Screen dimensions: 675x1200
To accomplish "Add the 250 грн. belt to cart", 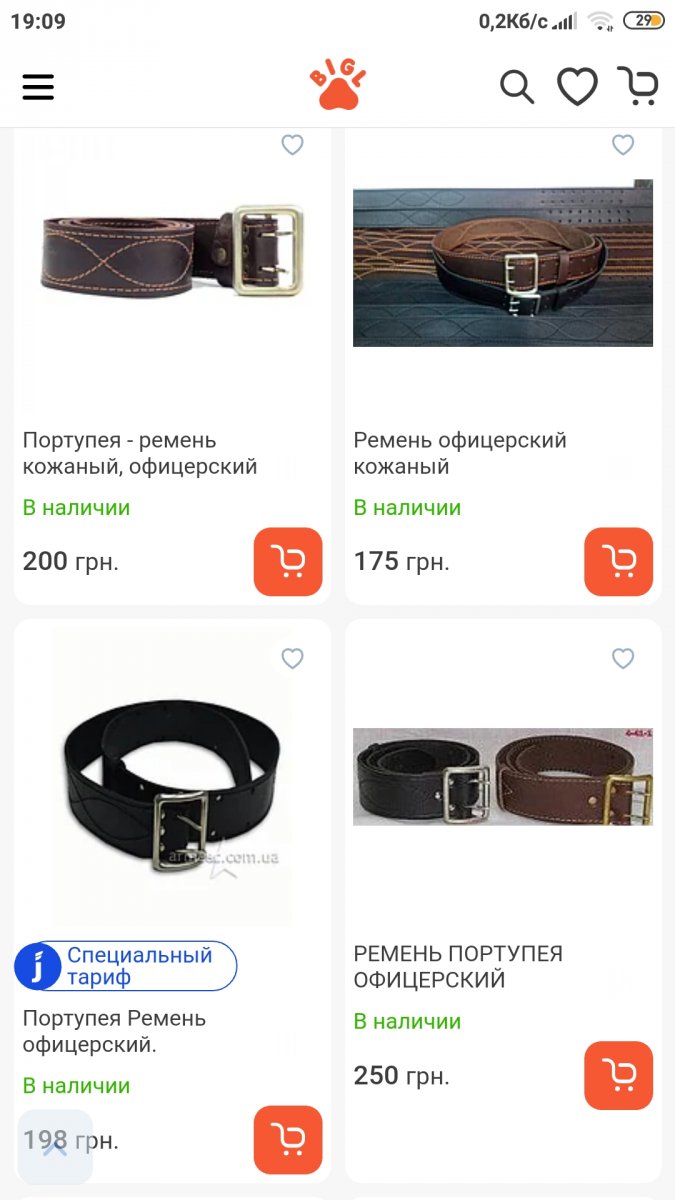I will coord(618,1076).
